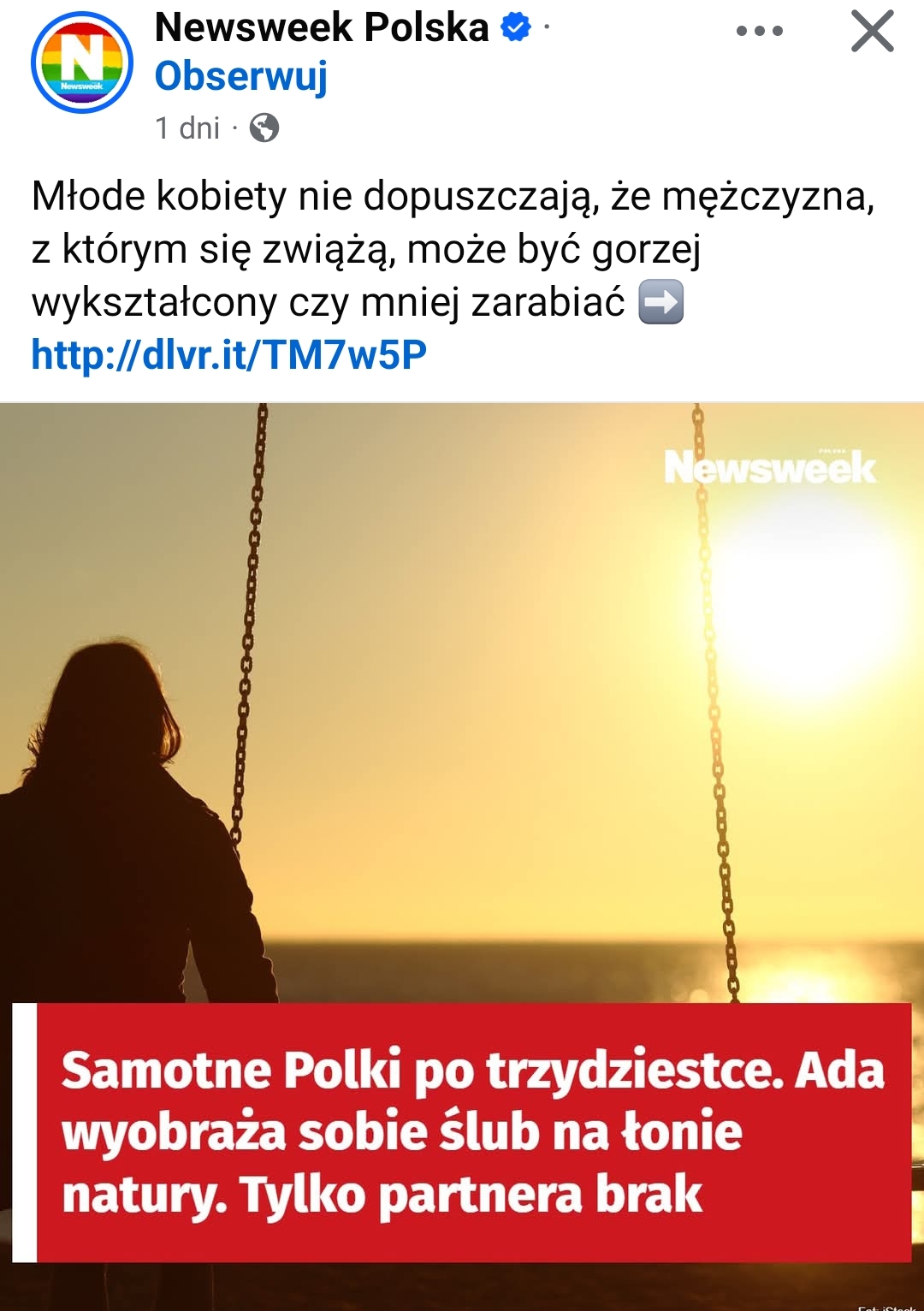Open the dlvr.it/TM7w5P link
The height and width of the screenshot is (1311, 924).
[228, 355]
